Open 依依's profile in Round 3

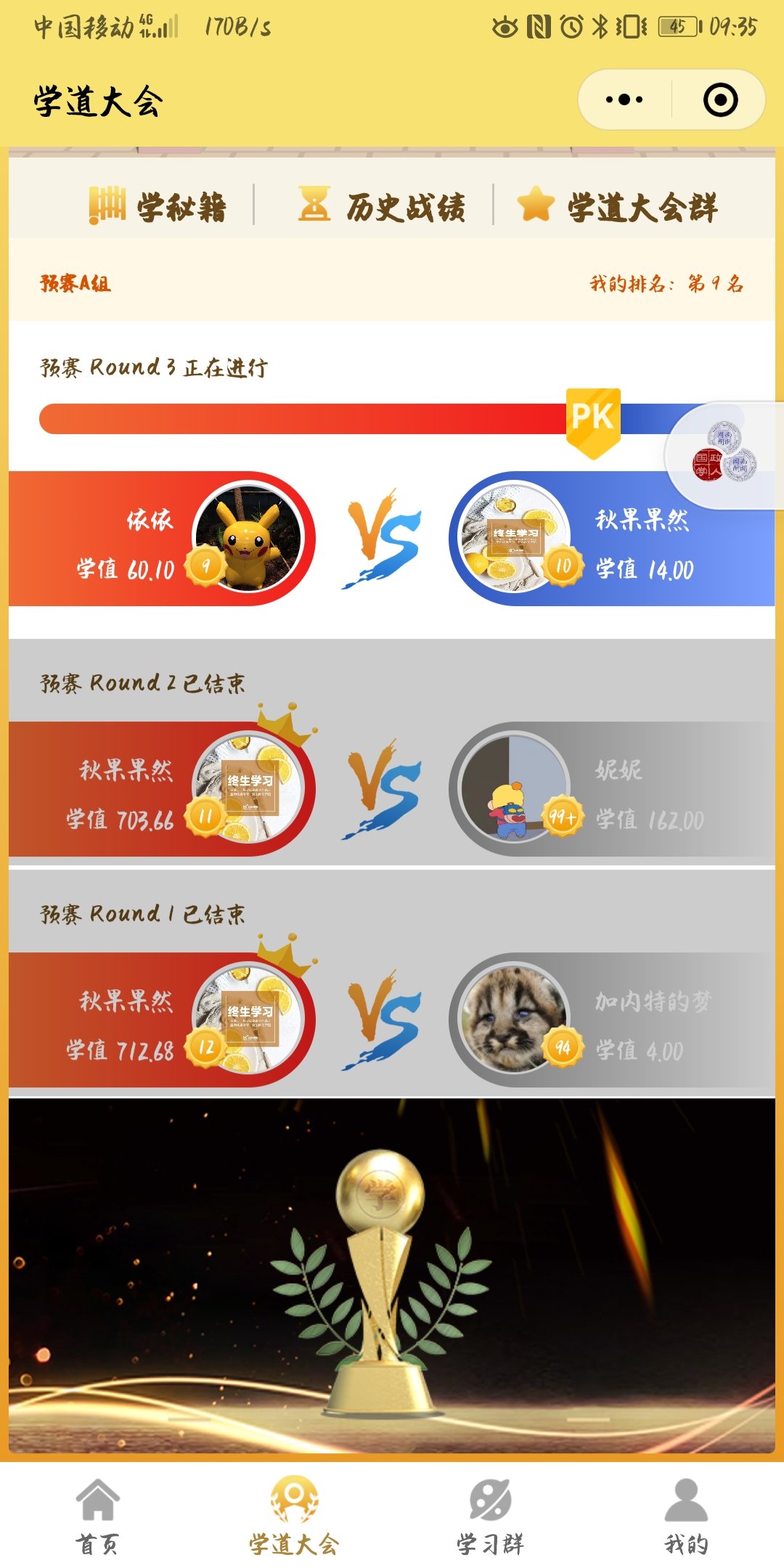(247, 539)
